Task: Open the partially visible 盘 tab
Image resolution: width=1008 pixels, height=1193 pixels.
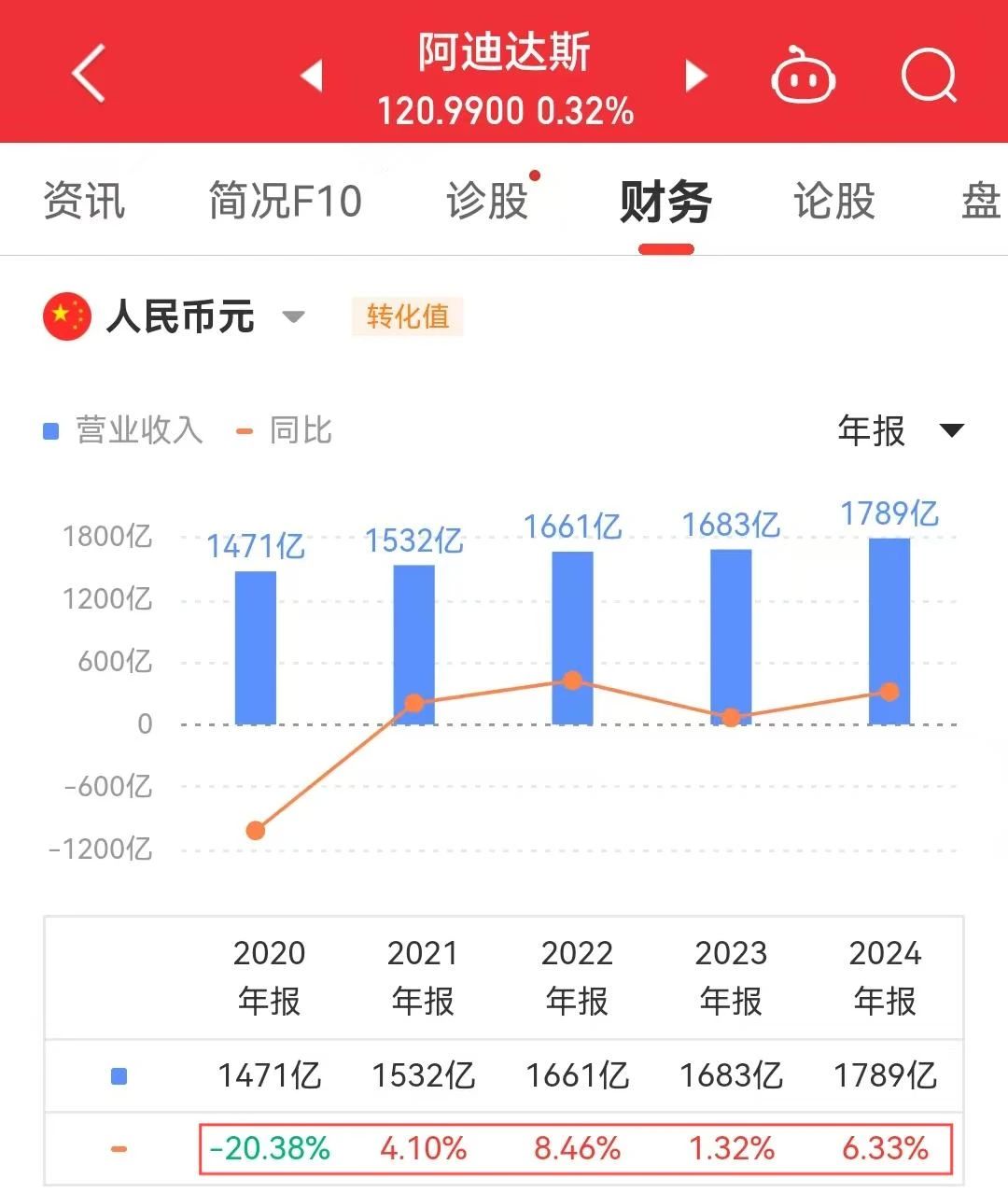Action: pyautogui.click(x=982, y=201)
